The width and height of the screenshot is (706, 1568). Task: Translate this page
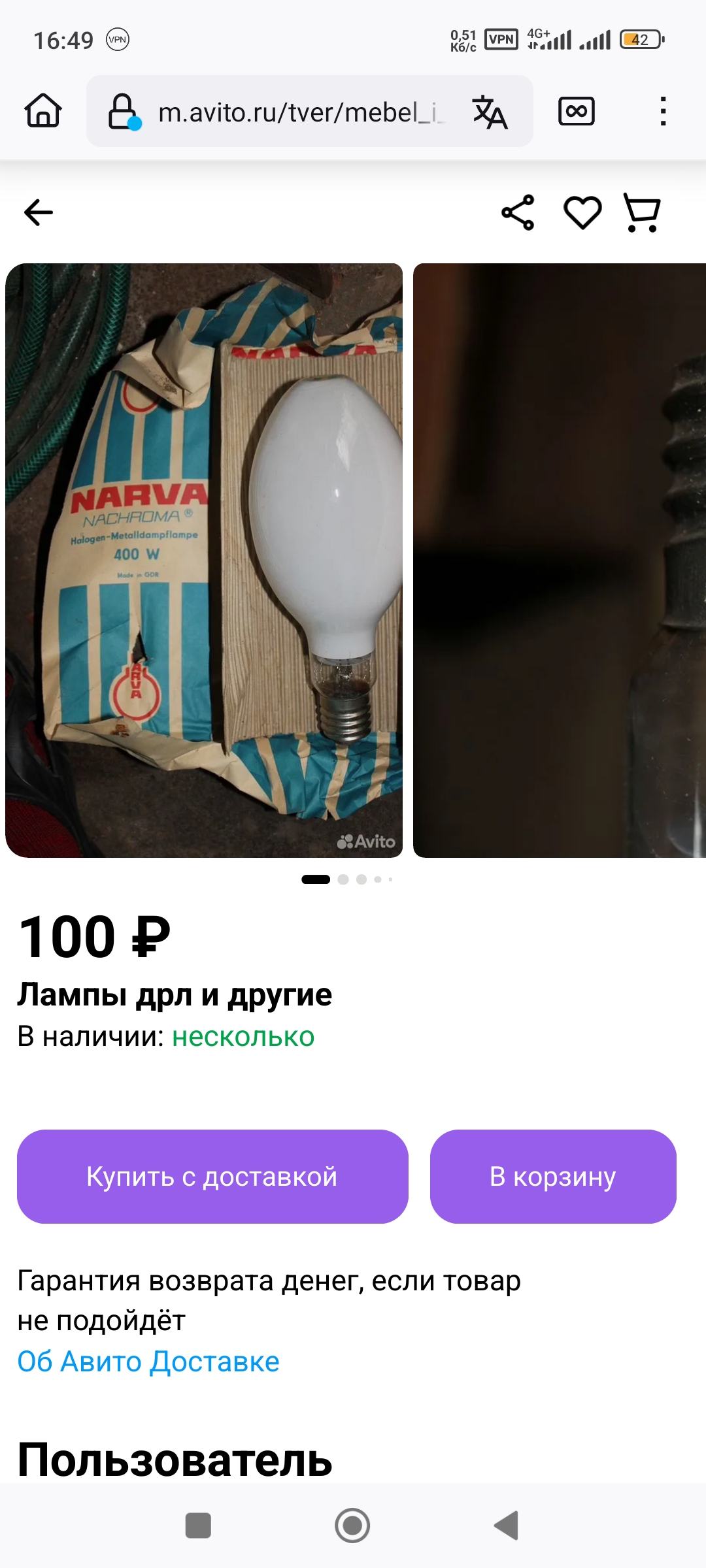pyautogui.click(x=490, y=112)
